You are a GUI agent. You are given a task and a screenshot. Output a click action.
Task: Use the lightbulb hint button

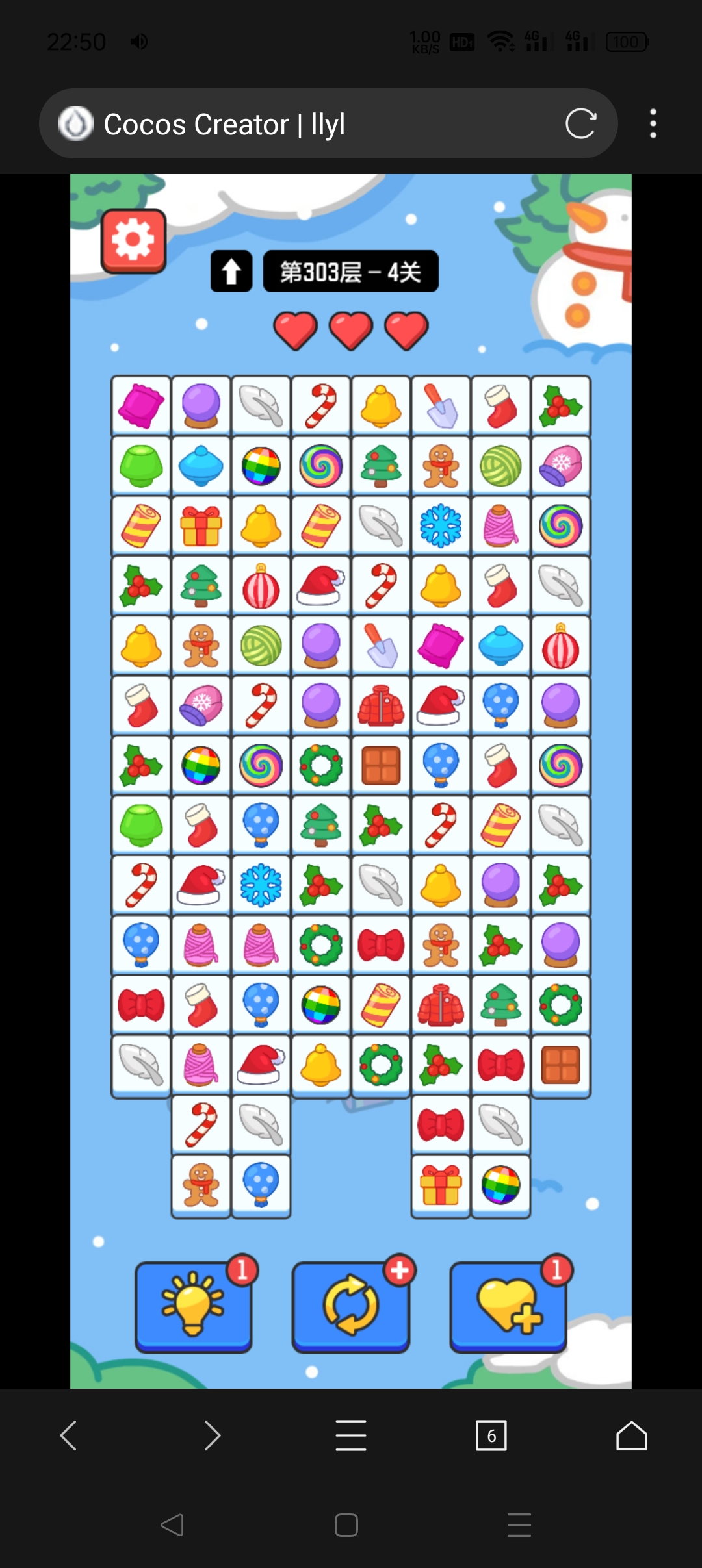coord(193,1306)
